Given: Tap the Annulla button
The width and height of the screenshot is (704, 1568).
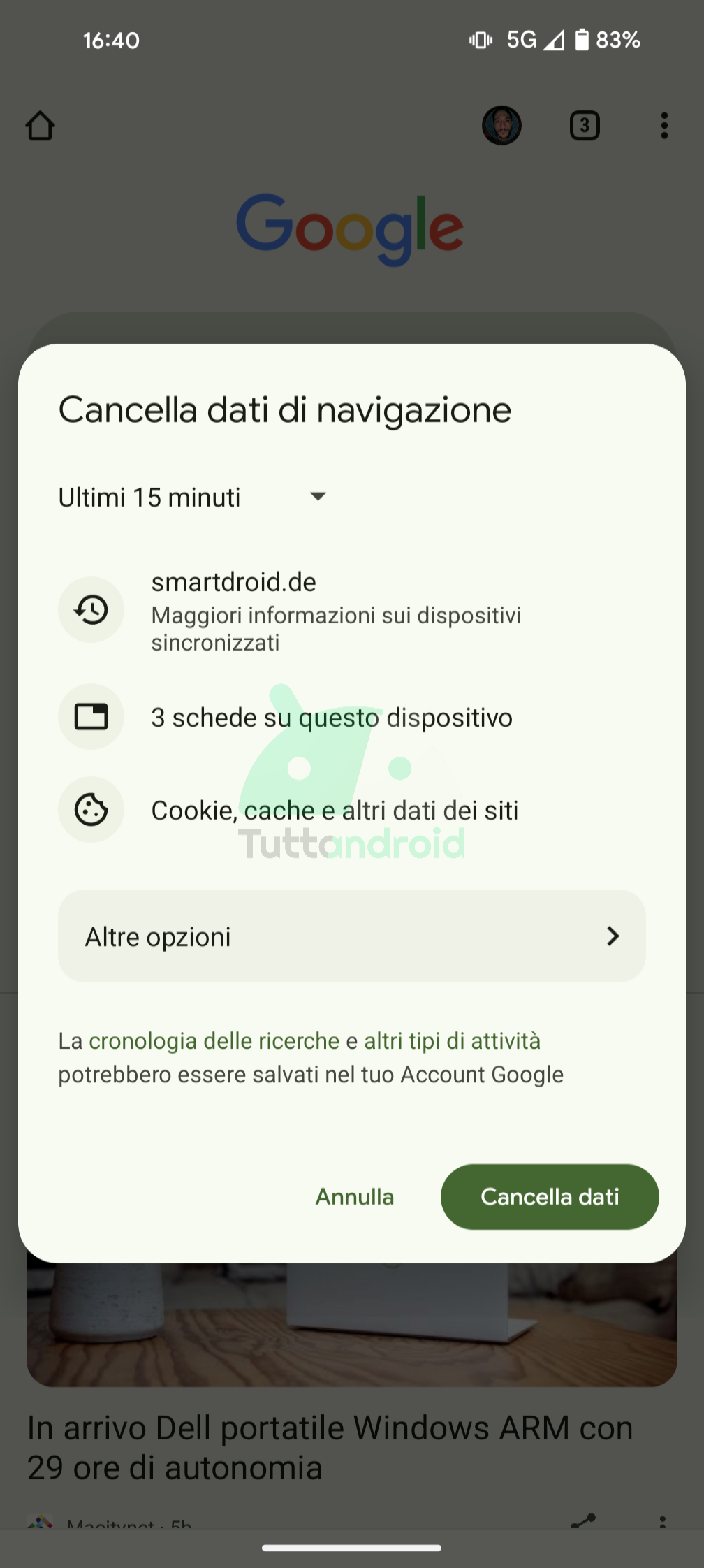Looking at the screenshot, I should pyautogui.click(x=355, y=1197).
